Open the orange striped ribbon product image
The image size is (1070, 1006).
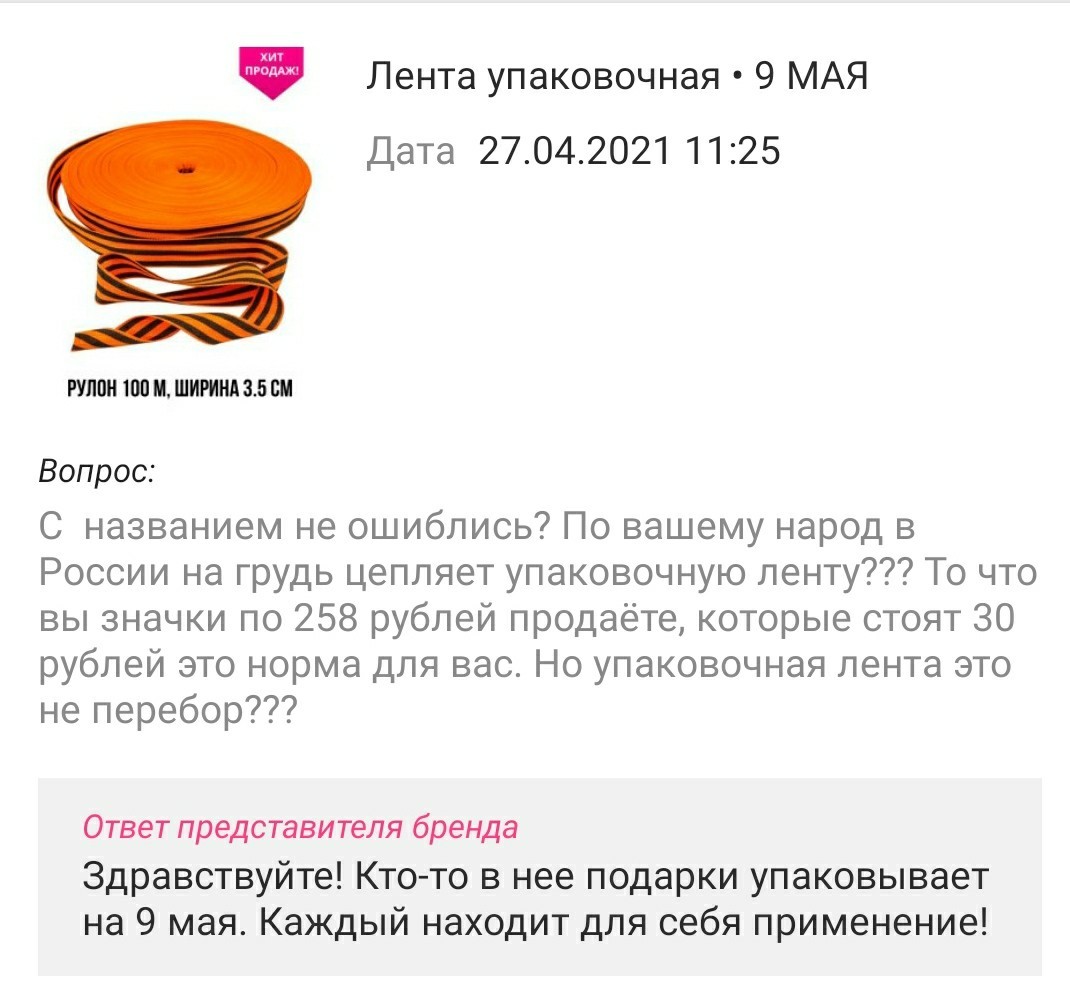[x=180, y=242]
